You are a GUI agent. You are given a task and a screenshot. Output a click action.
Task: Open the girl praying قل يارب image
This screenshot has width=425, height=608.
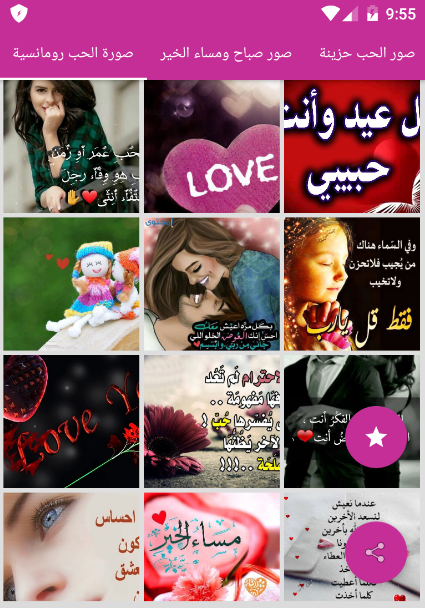[x=352, y=284]
